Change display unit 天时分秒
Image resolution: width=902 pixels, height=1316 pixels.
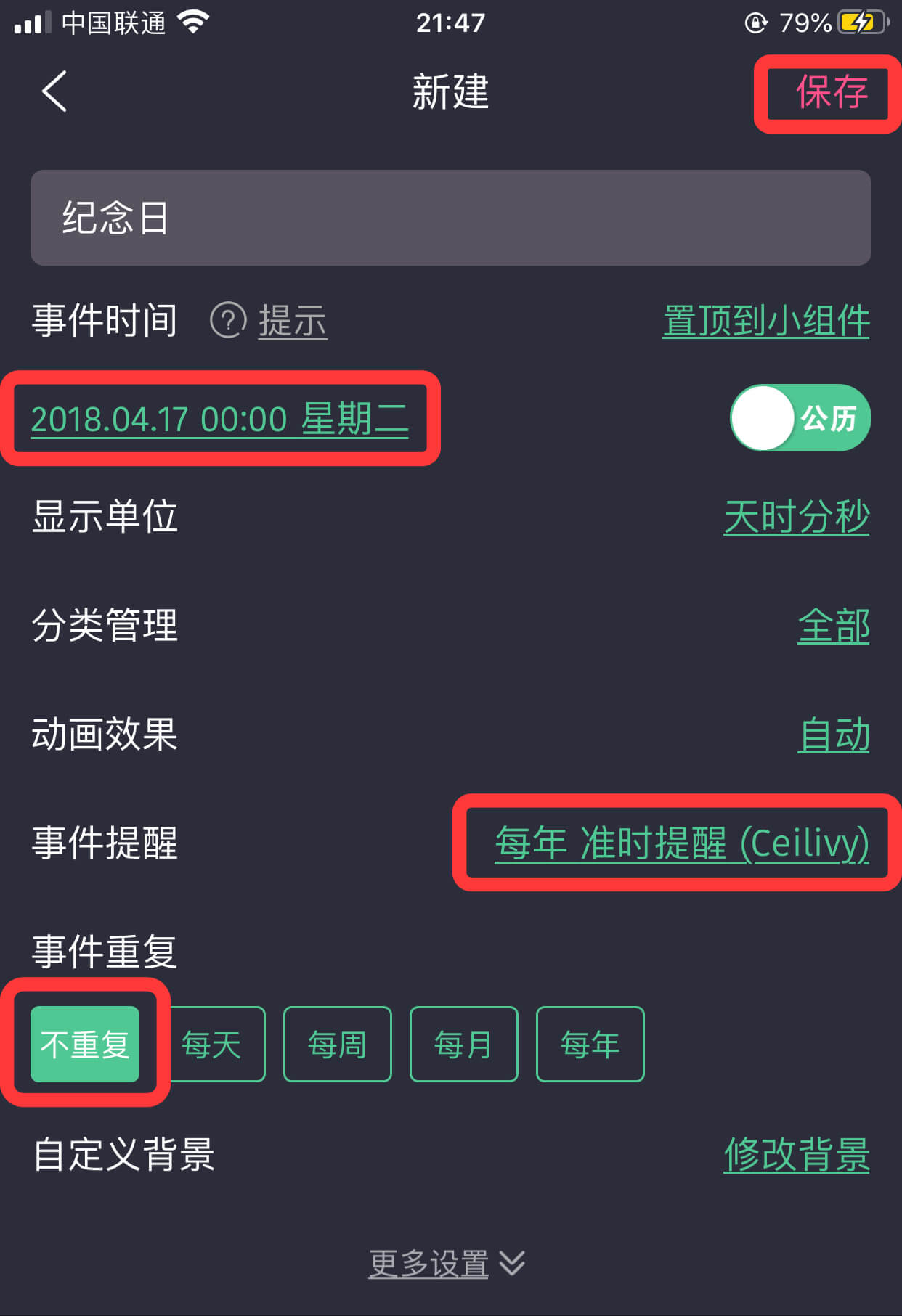(x=796, y=517)
